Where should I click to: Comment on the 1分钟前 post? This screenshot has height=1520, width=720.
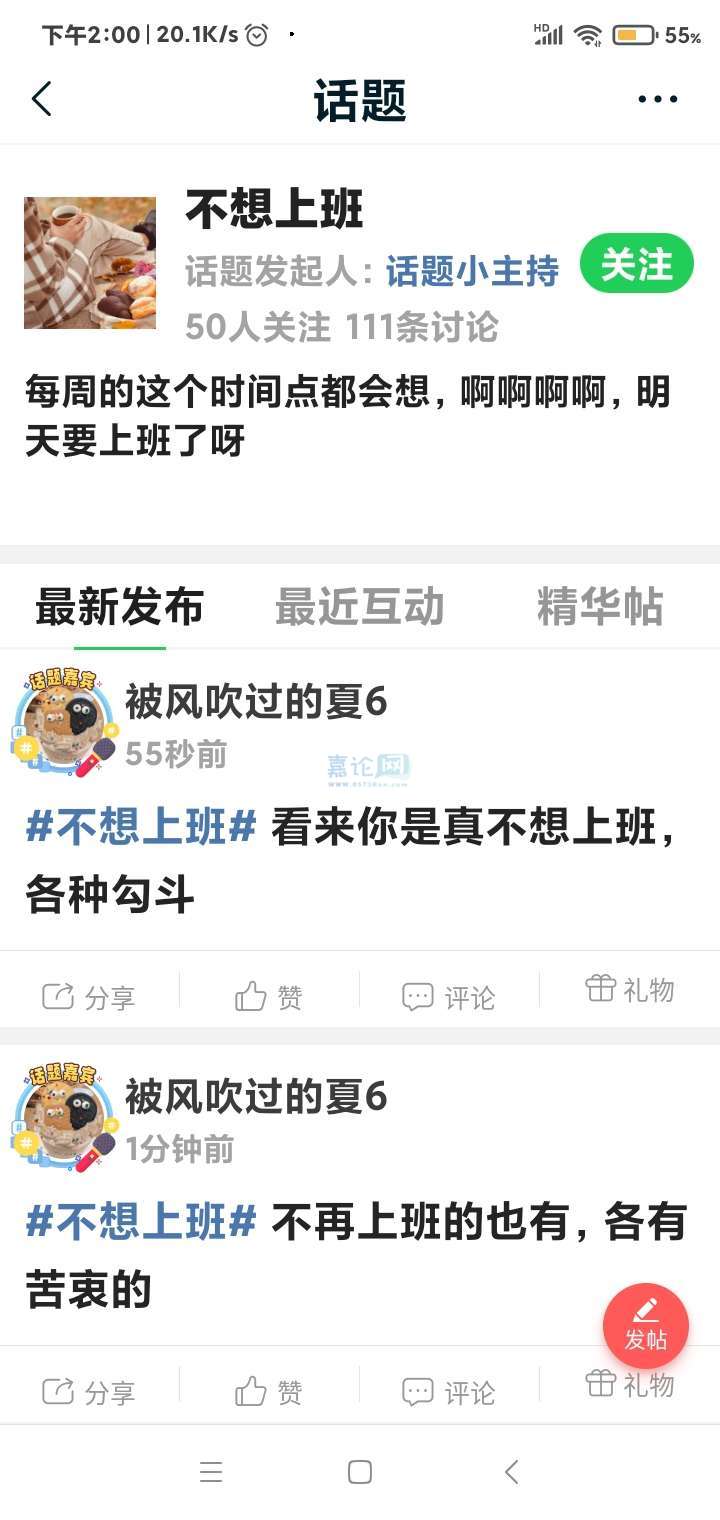(449, 1391)
